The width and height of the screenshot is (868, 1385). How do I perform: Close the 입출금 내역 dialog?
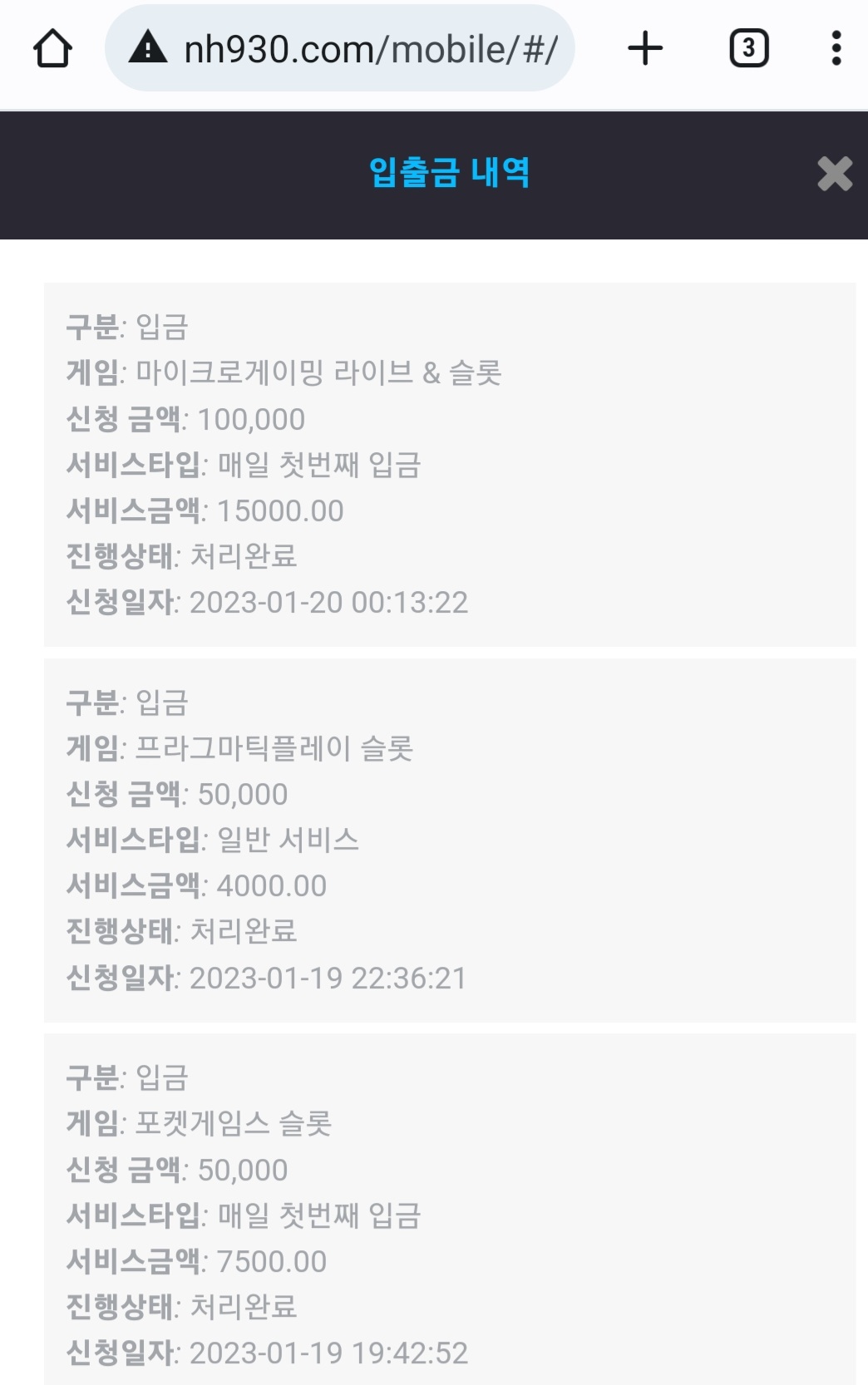coord(835,174)
